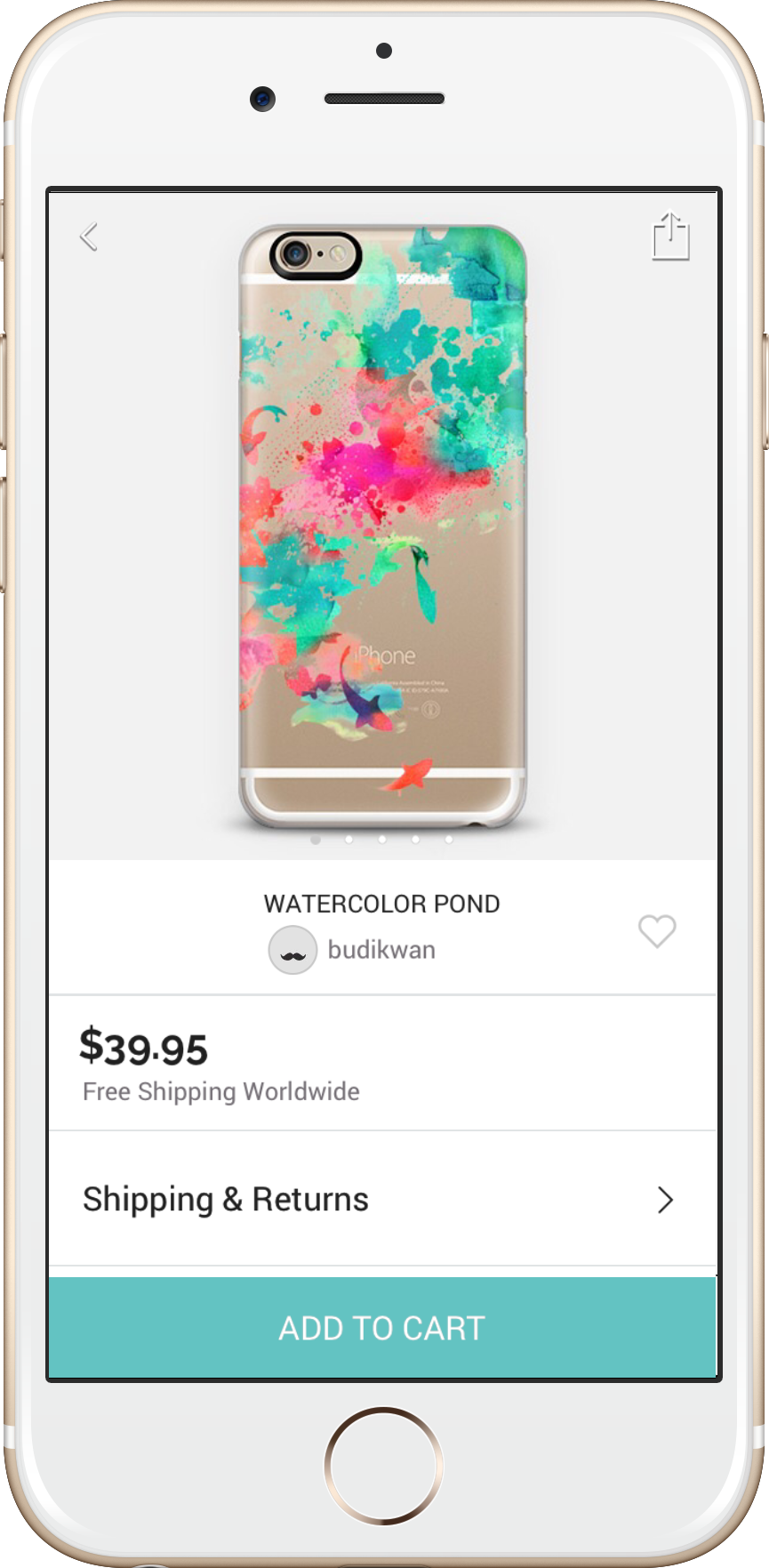Add Watercolor Pond to favorites with heart
This screenshot has height=1568, width=769.
pos(657,931)
